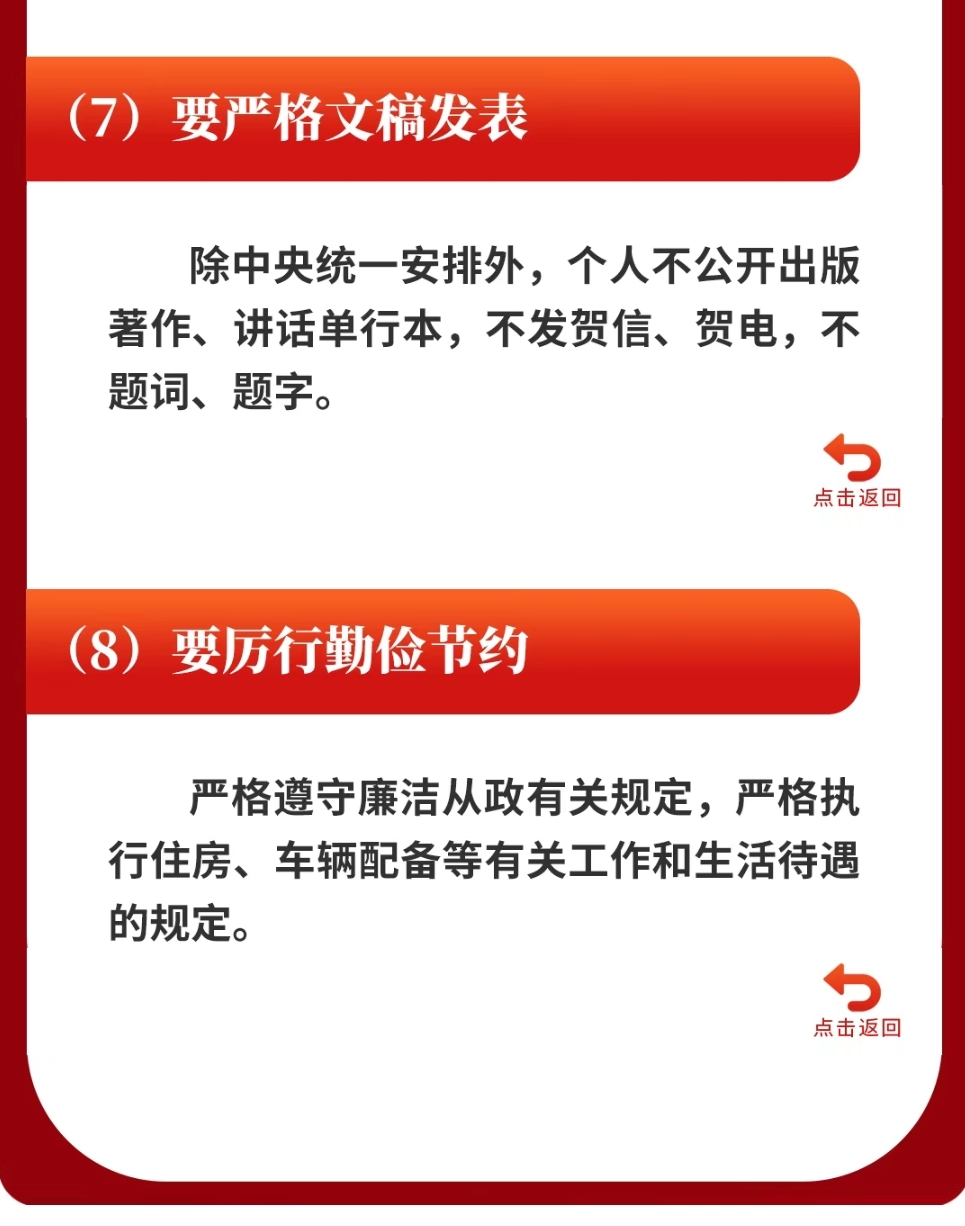Tap 点击返回 under the 要厉行勤俭节约 section
The width and height of the screenshot is (965, 1226).
856,1001
